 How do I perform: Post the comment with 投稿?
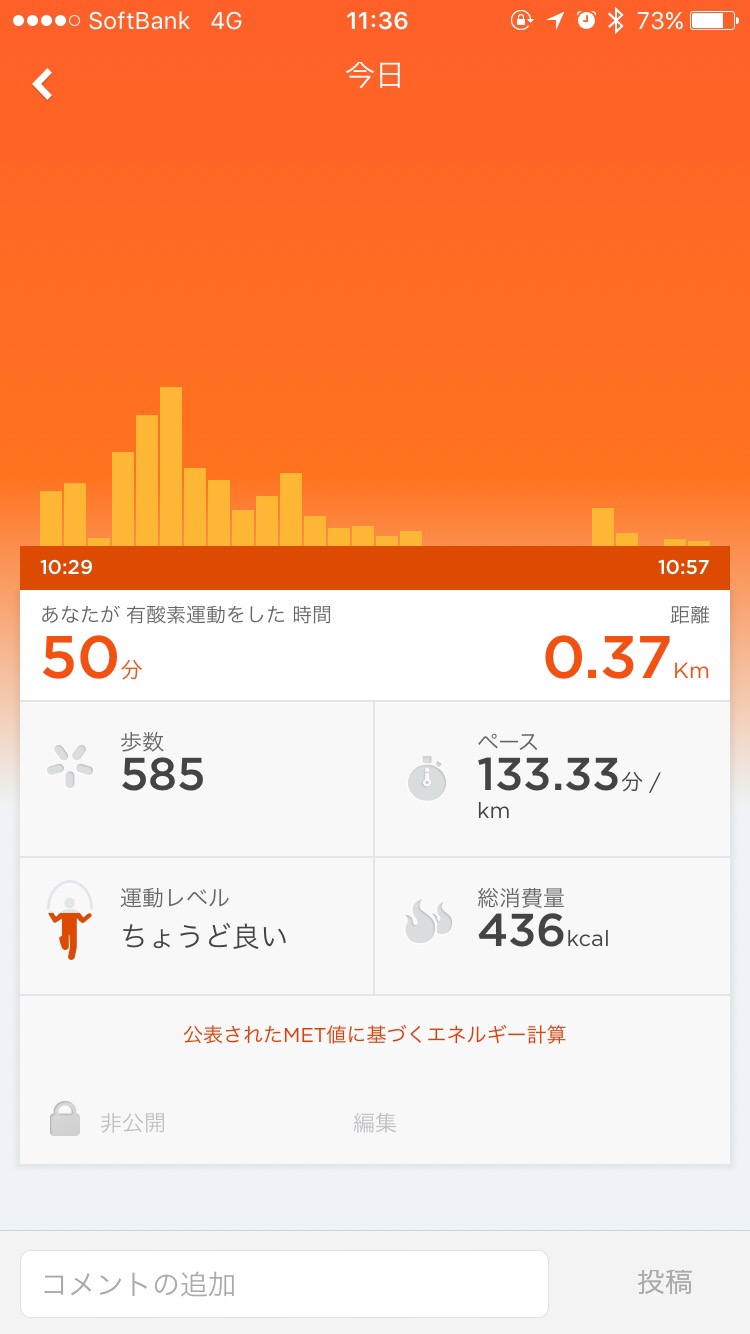click(x=665, y=1282)
